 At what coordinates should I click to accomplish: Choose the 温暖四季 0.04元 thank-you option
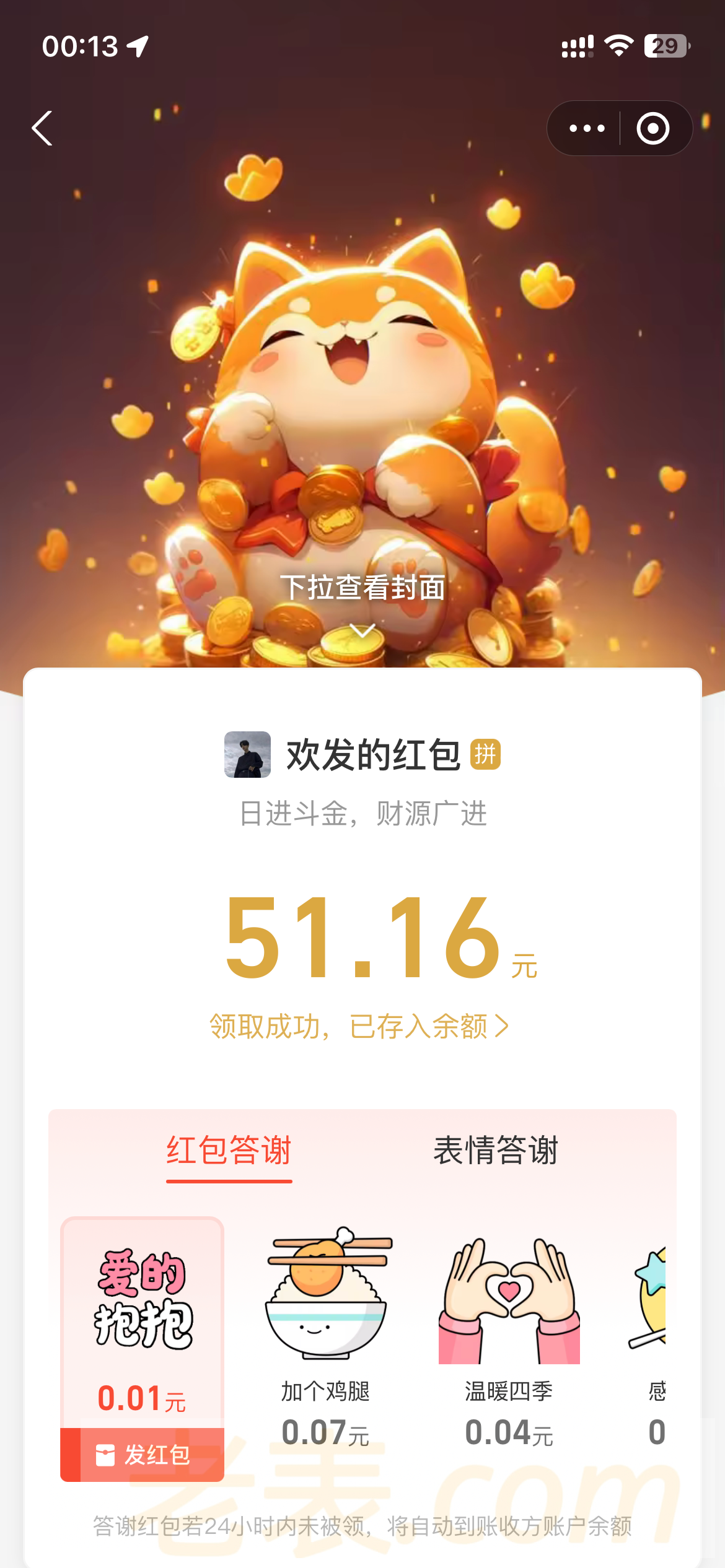pos(509,1331)
